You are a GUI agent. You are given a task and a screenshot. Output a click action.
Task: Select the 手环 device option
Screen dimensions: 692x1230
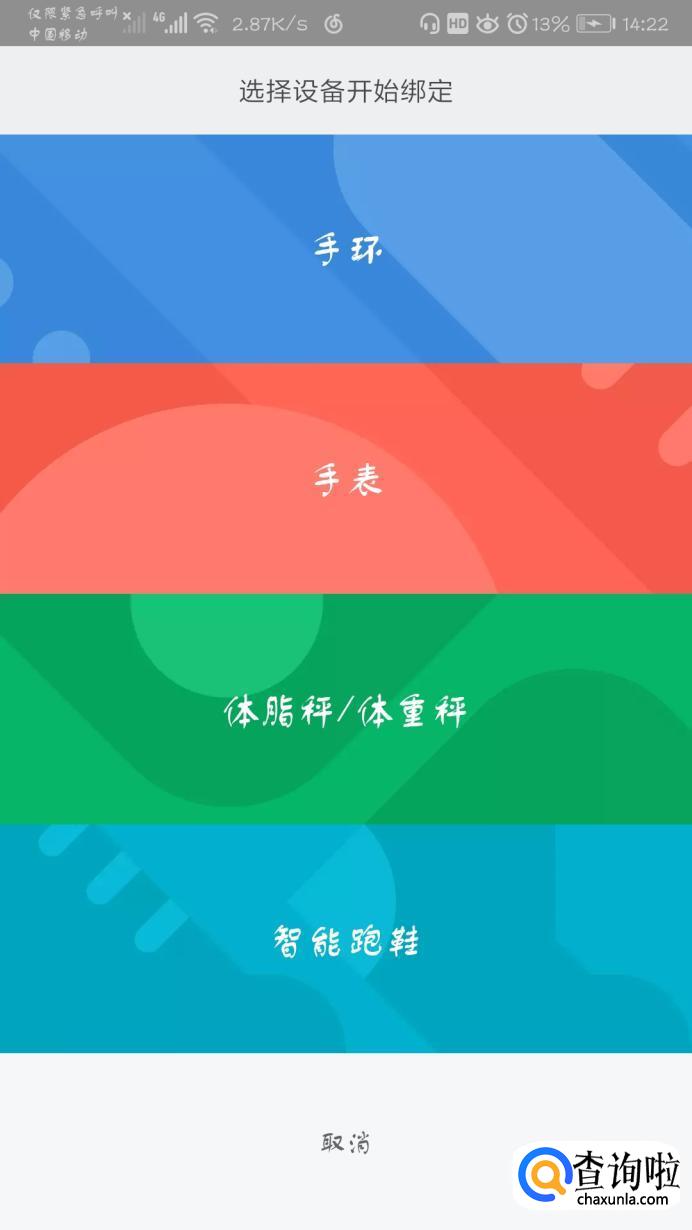coord(346,249)
